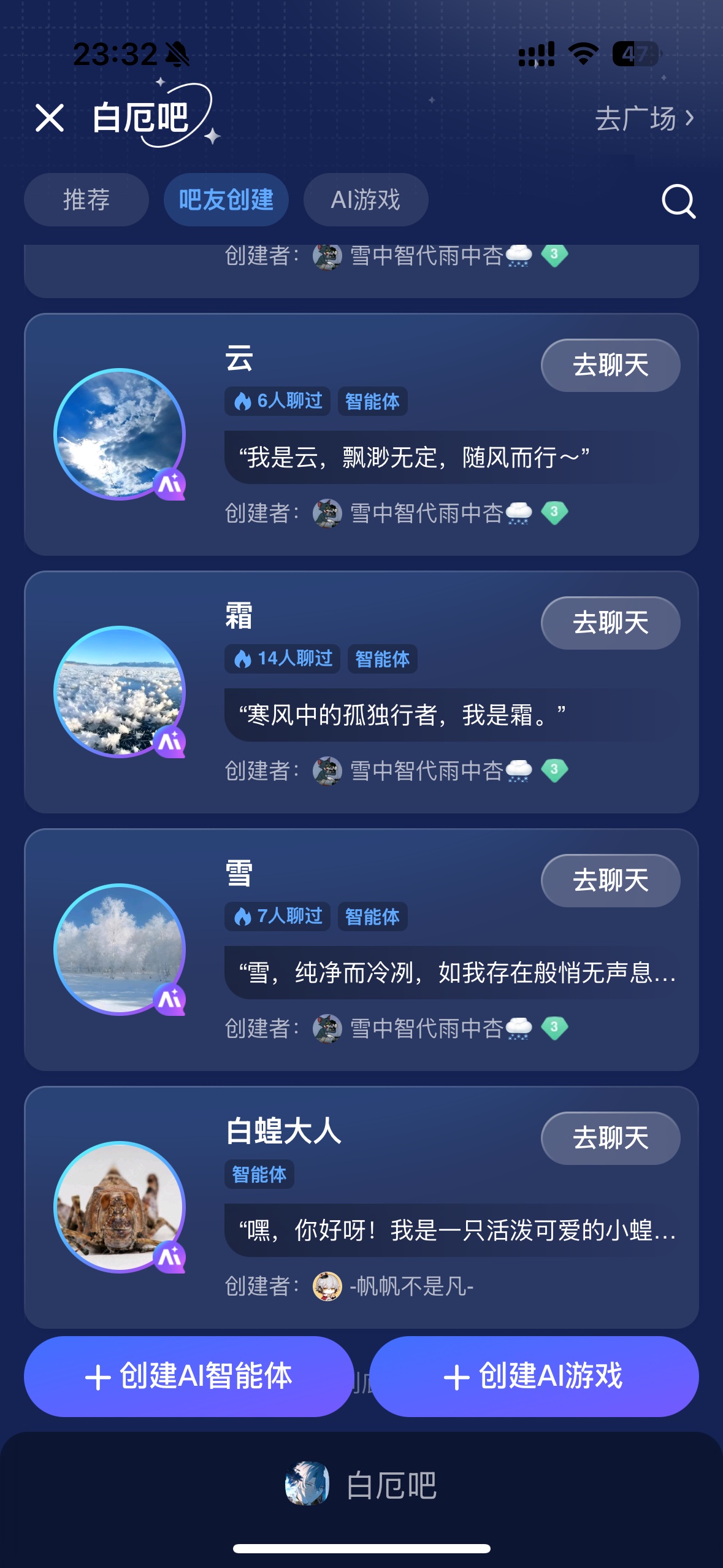This screenshot has height=1568, width=723.
Task: Open the 霜 agent's frost avatar
Action: pyautogui.click(x=120, y=692)
